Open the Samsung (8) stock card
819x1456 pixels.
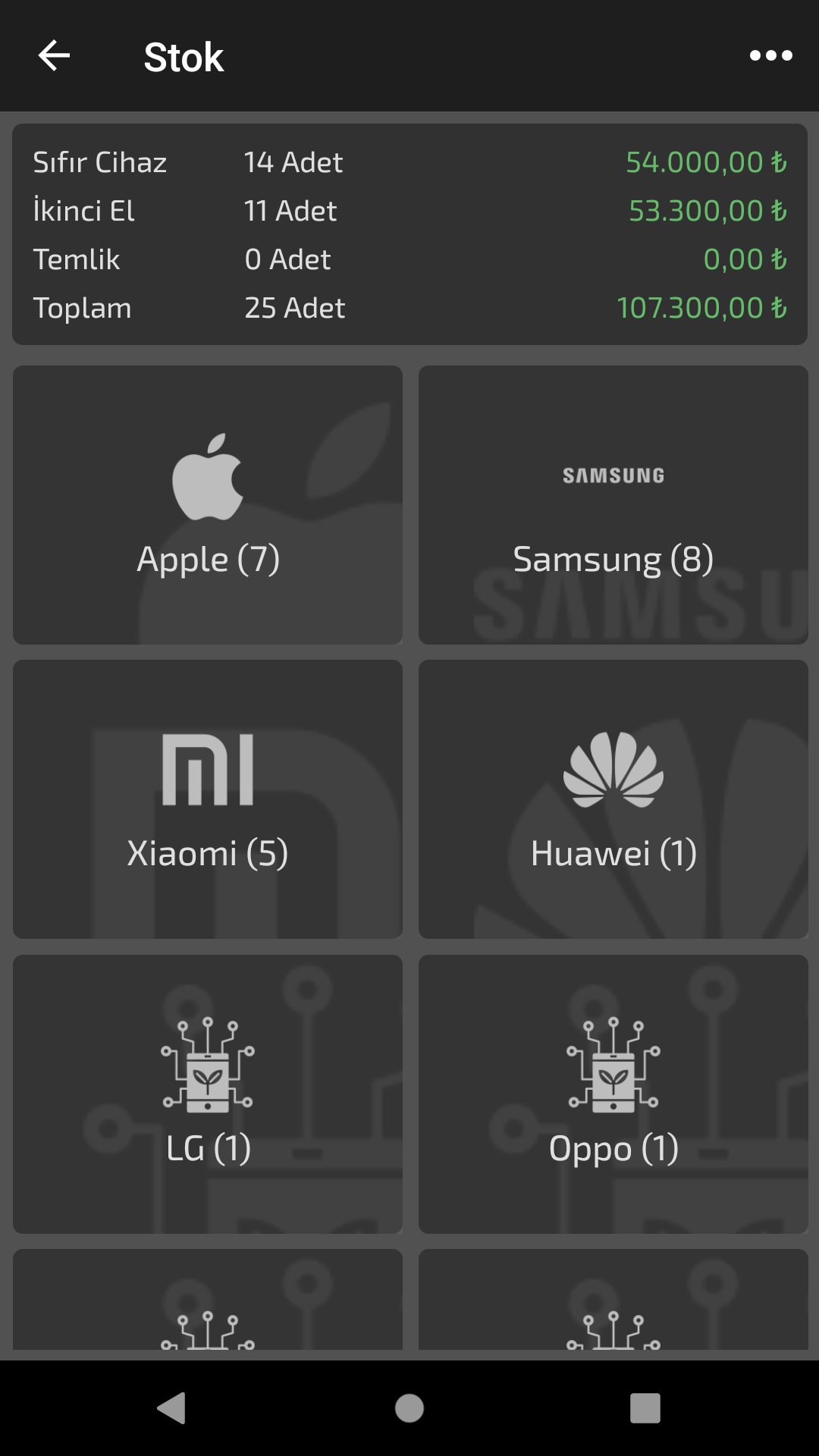(613, 505)
